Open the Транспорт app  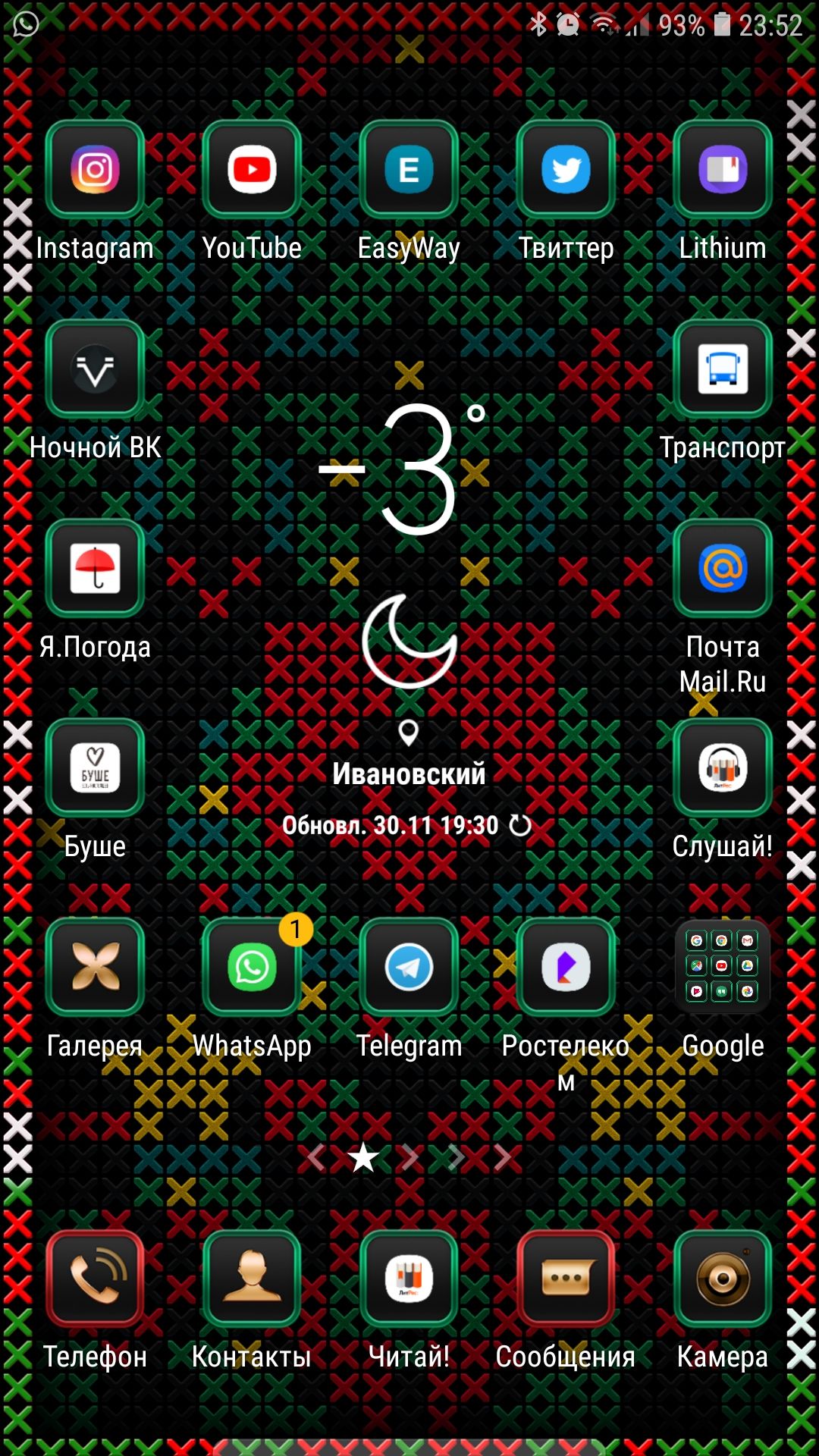point(723,369)
